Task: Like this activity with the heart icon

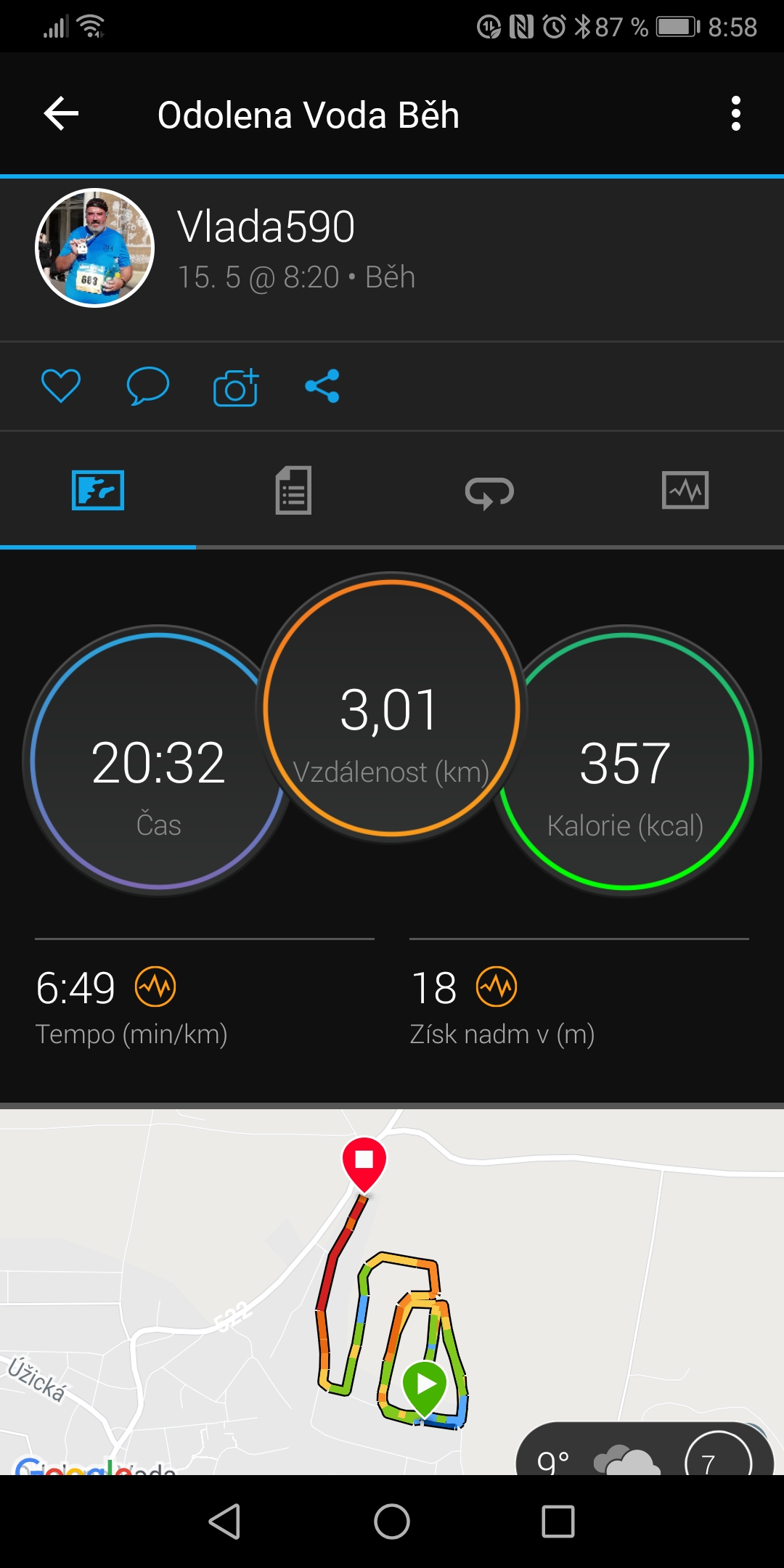Action: pyautogui.click(x=61, y=385)
